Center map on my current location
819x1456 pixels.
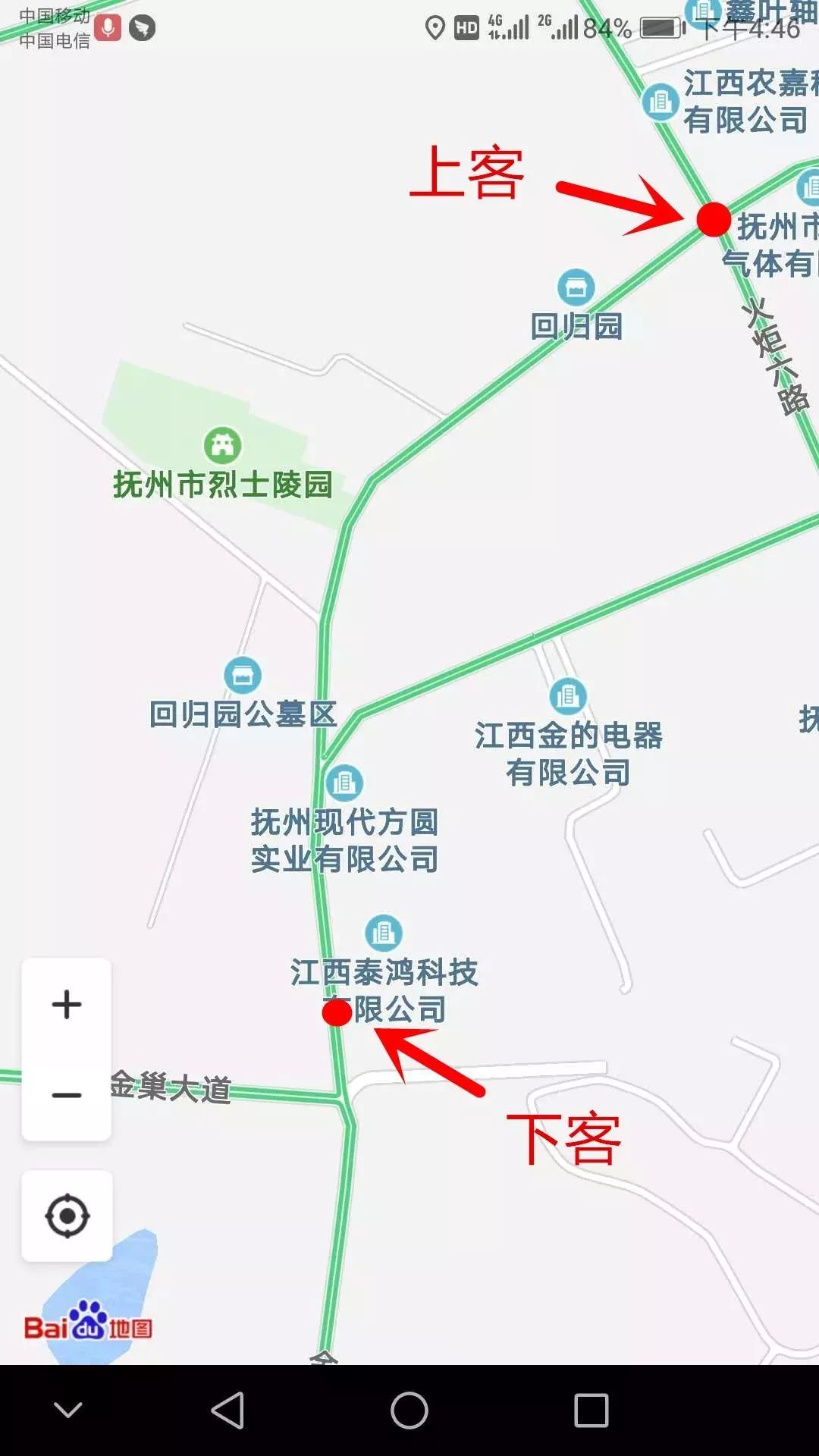click(x=67, y=1216)
